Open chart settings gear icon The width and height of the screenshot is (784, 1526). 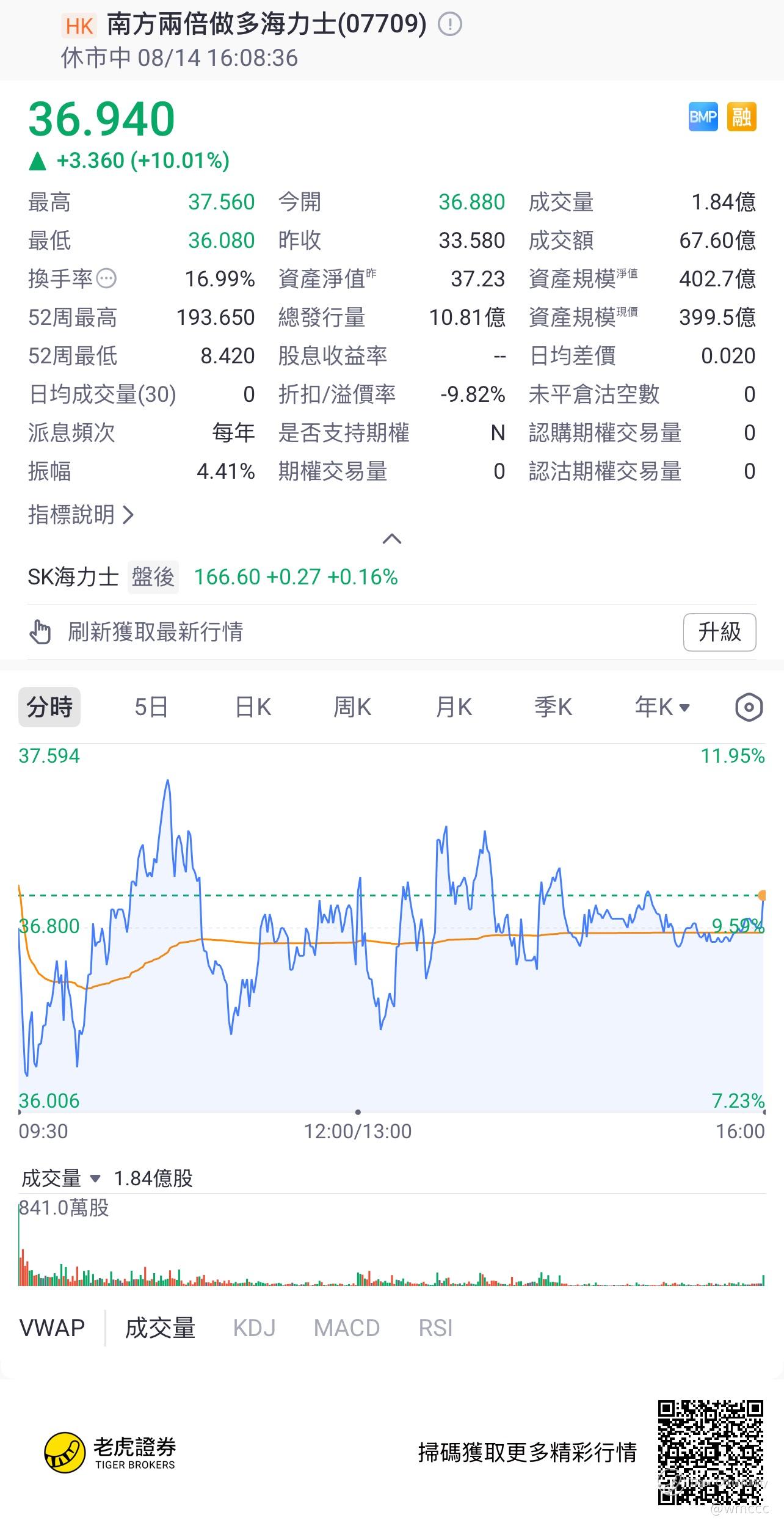tap(749, 708)
